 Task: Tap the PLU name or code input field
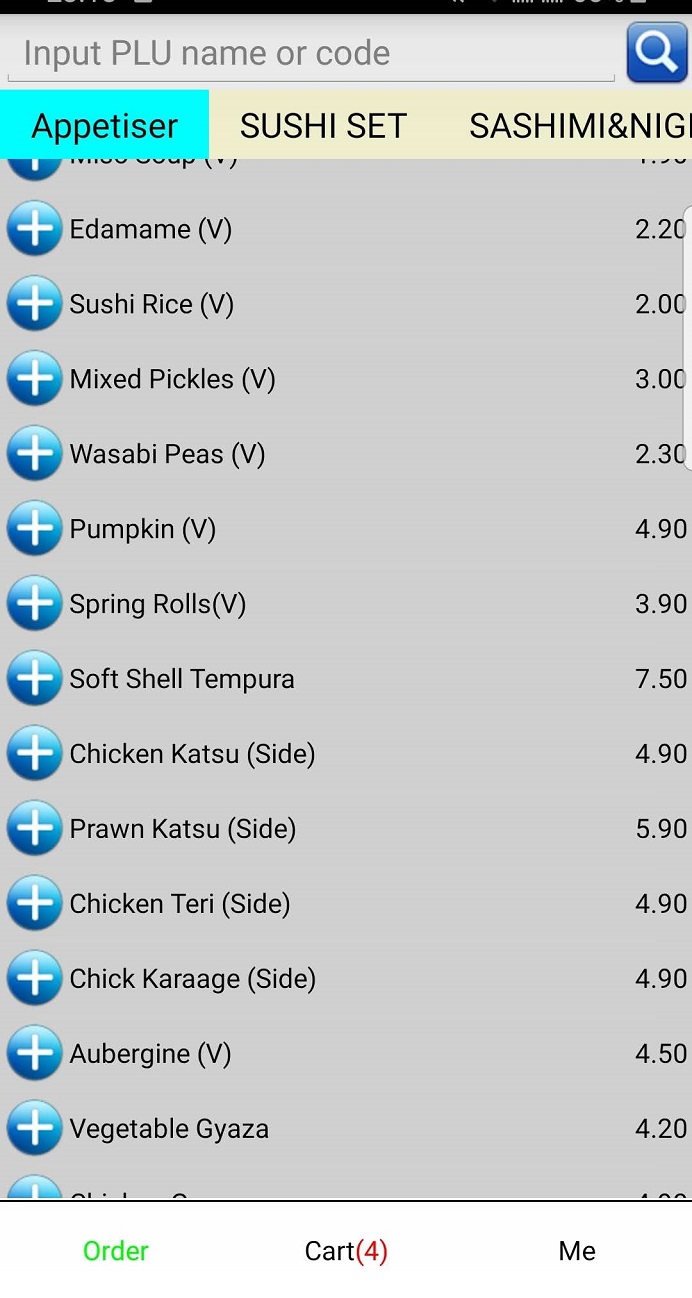(x=310, y=53)
